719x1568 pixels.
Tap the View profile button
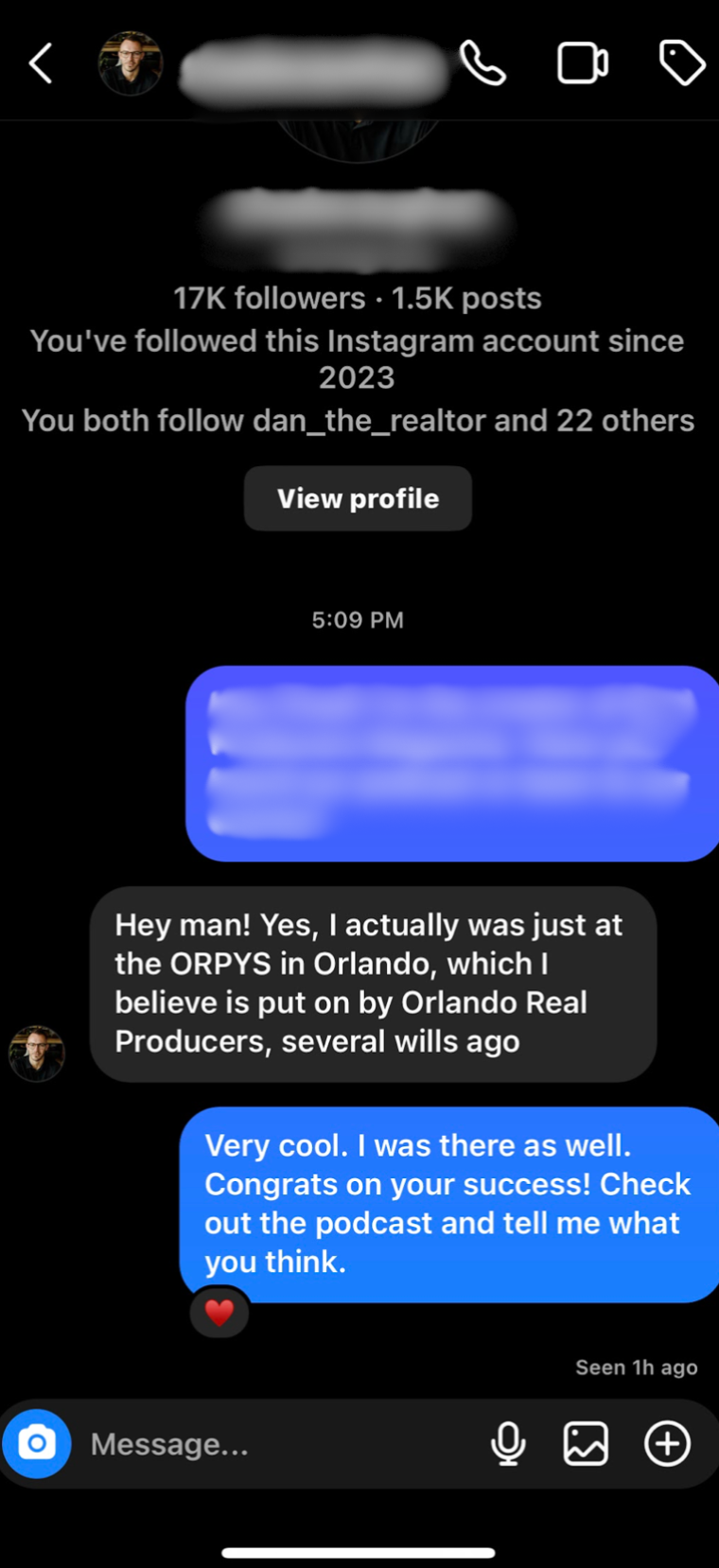[x=358, y=498]
